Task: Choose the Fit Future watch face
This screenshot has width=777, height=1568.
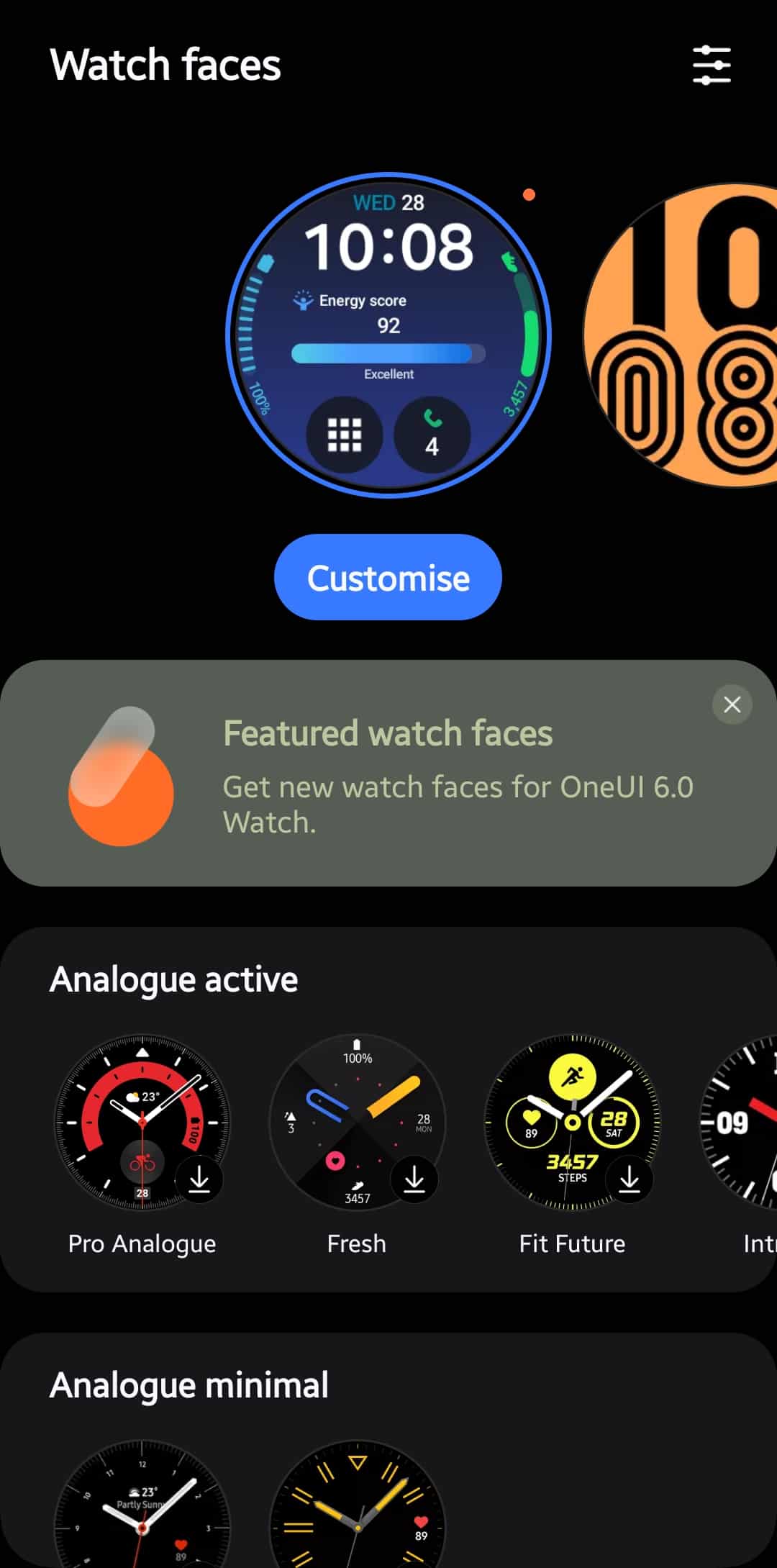Action: click(573, 1123)
